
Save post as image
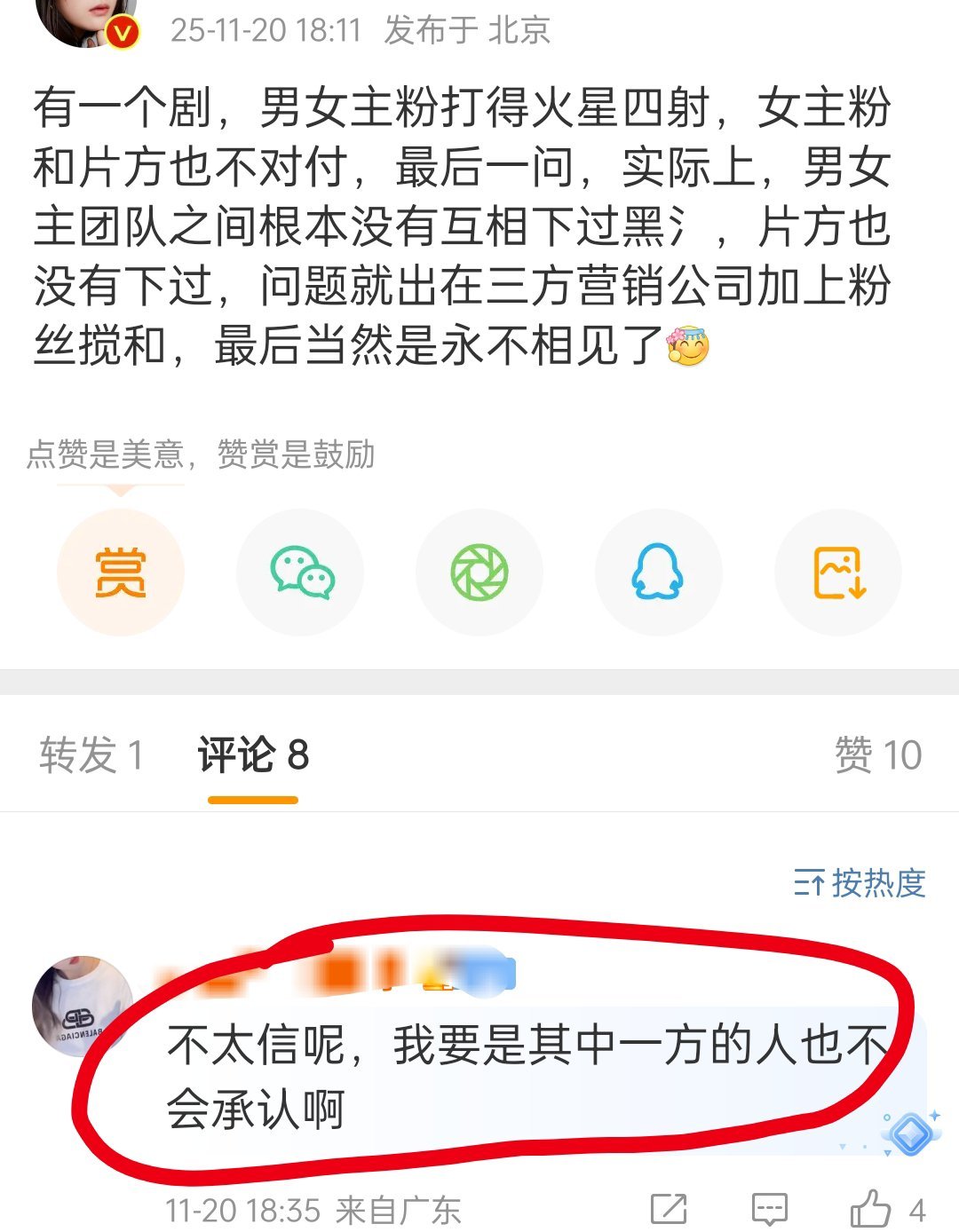[x=836, y=573]
